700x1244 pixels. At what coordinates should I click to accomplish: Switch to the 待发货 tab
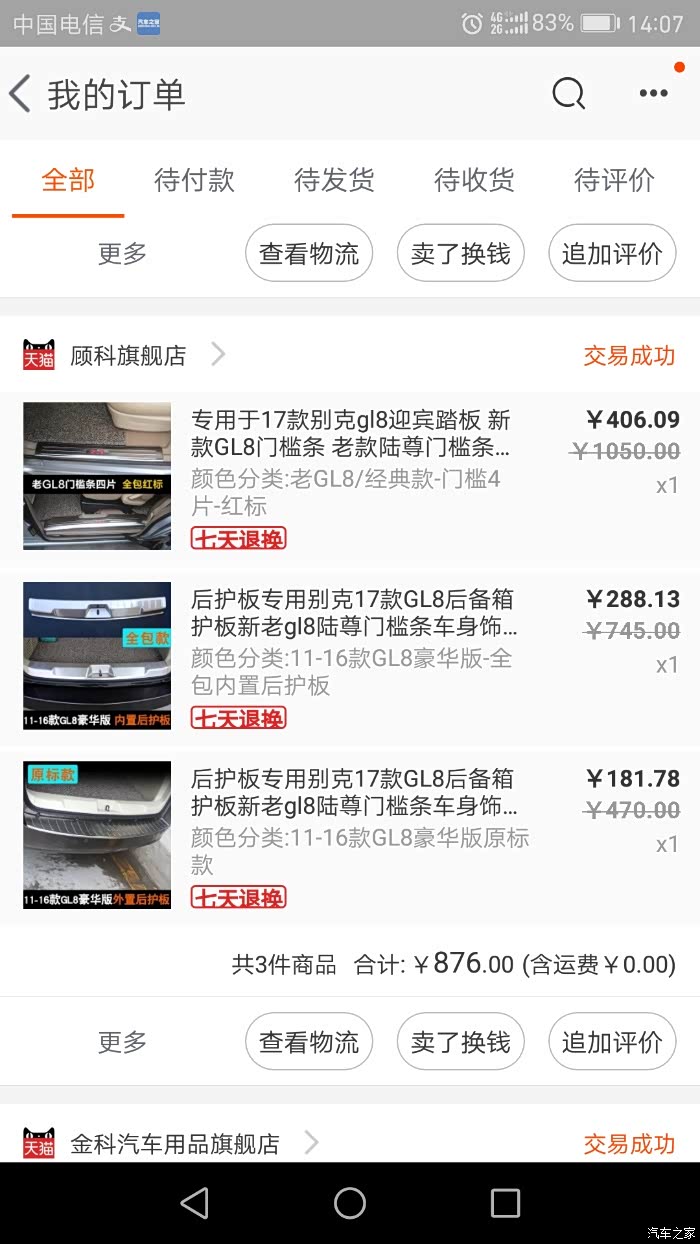coord(334,180)
